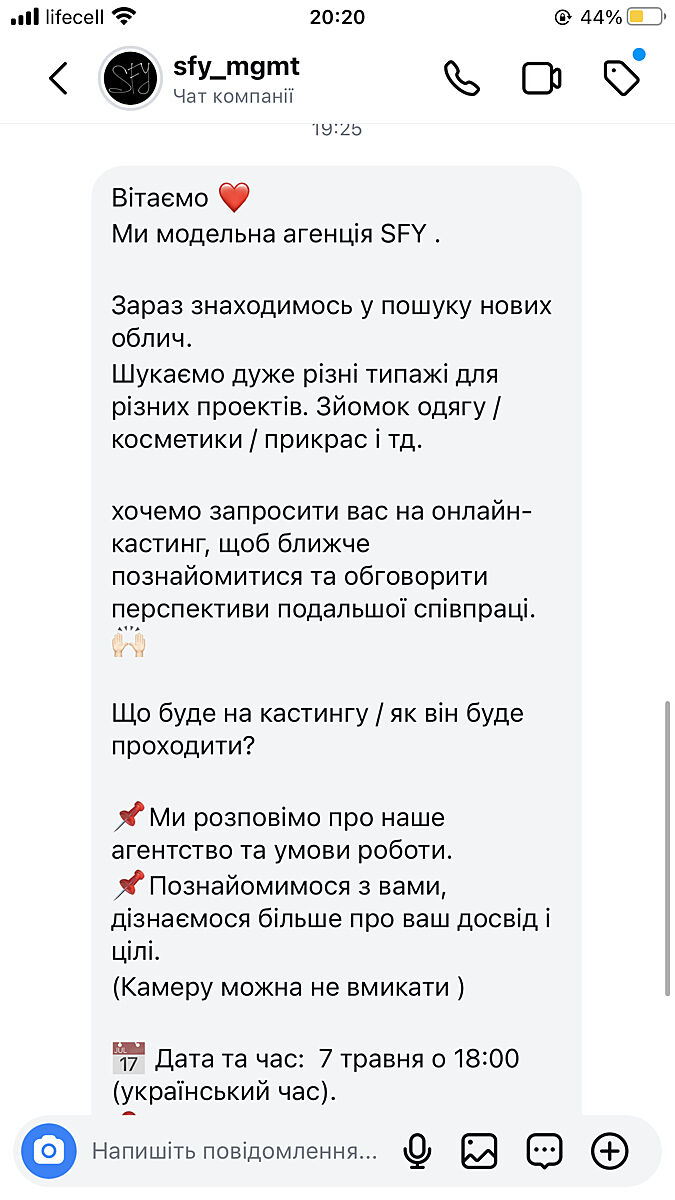Screen dimensions: 675x1200
Task: Start a video call with sfy_mgmt
Action: pyautogui.click(x=542, y=79)
